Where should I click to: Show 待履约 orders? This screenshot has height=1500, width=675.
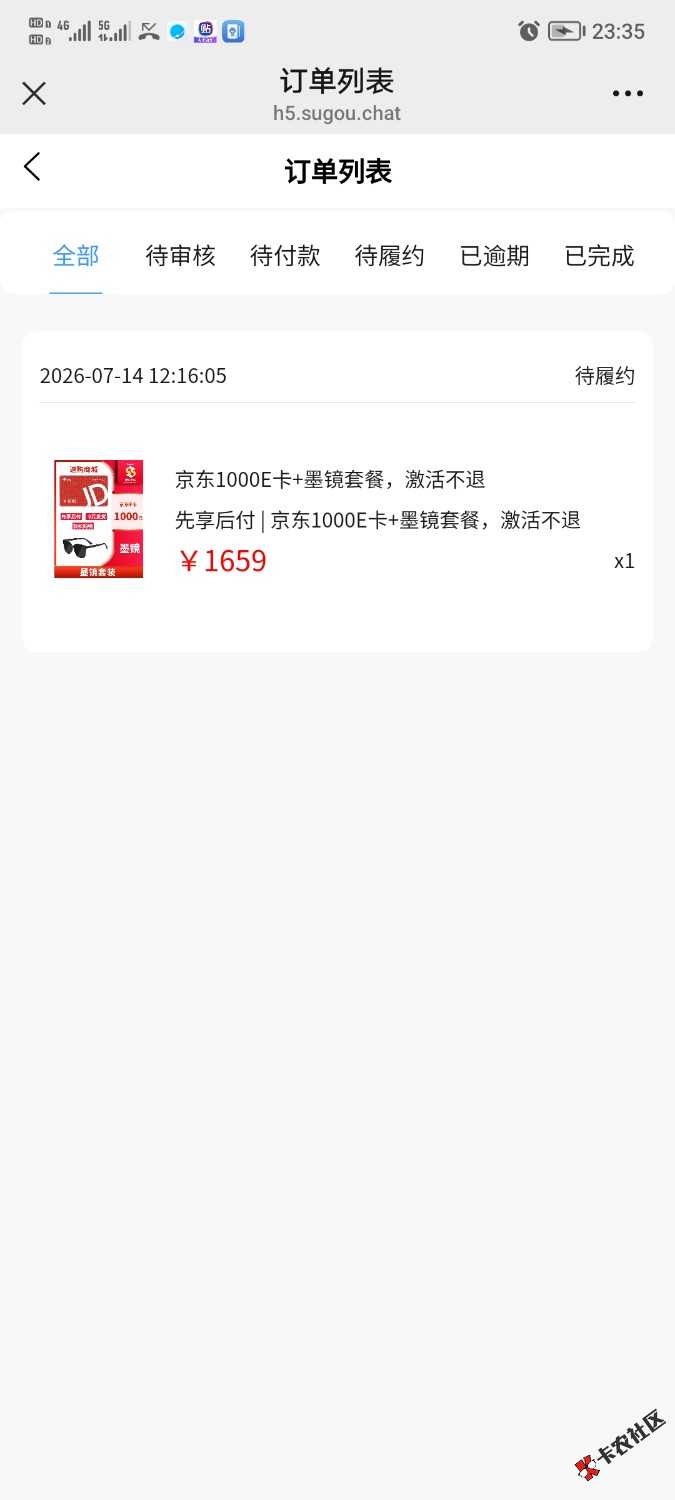[390, 256]
